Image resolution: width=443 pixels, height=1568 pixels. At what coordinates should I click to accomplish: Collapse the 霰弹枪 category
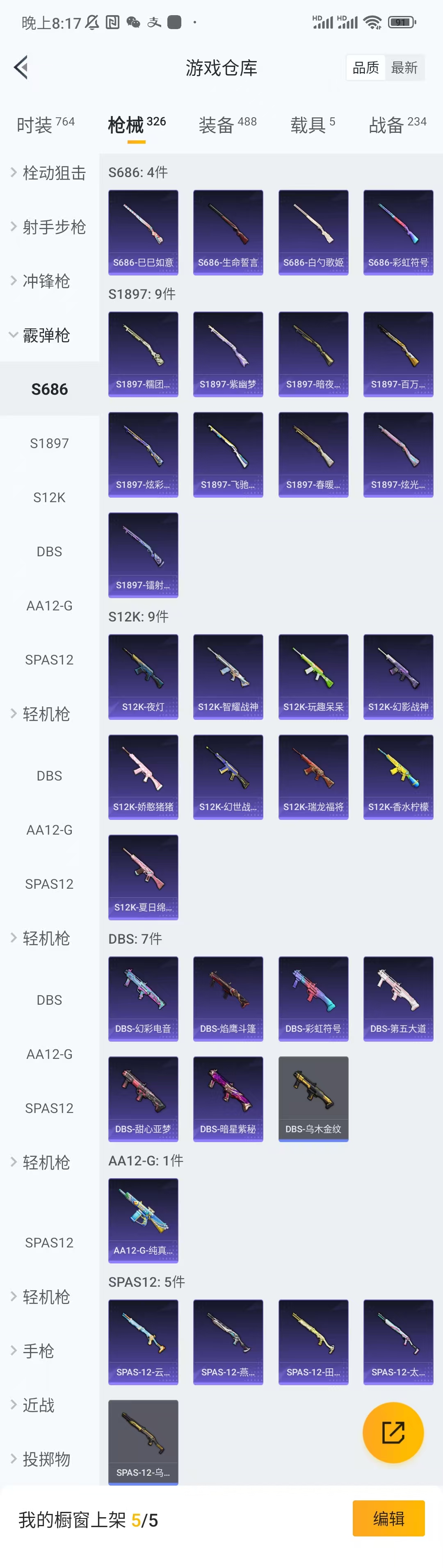point(46,335)
